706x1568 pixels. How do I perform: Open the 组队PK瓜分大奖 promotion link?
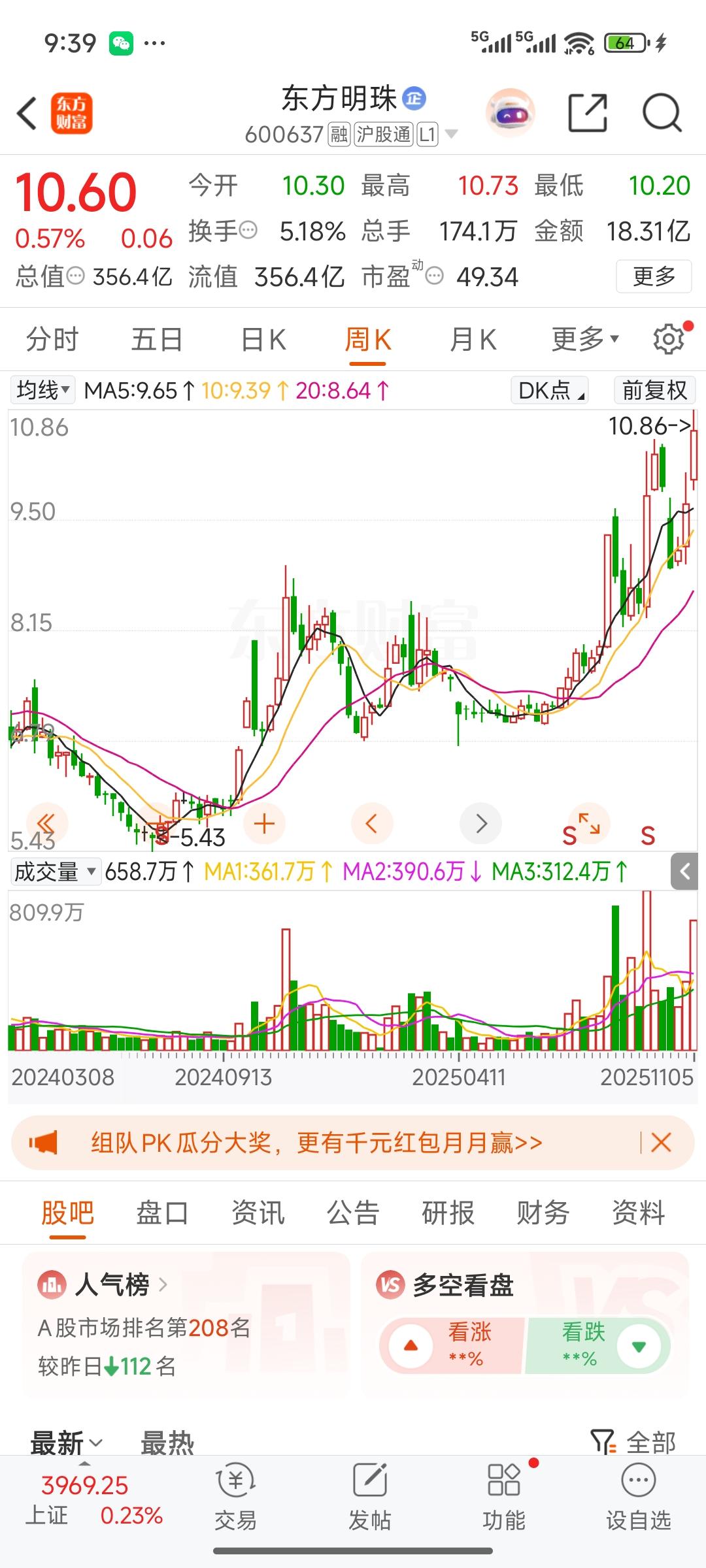coord(316,1143)
